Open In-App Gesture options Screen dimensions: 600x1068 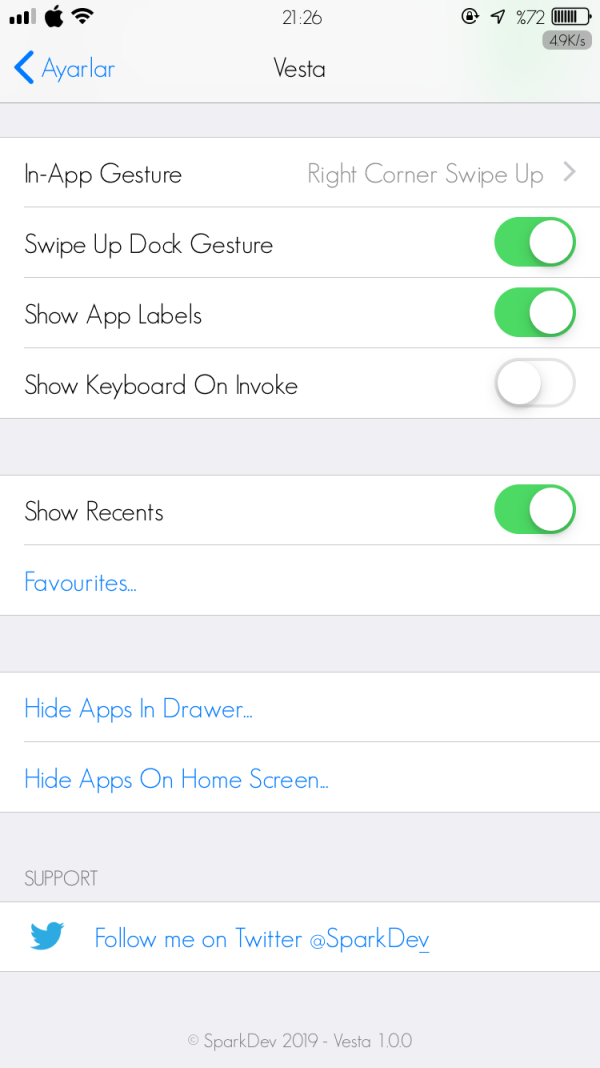[300, 174]
